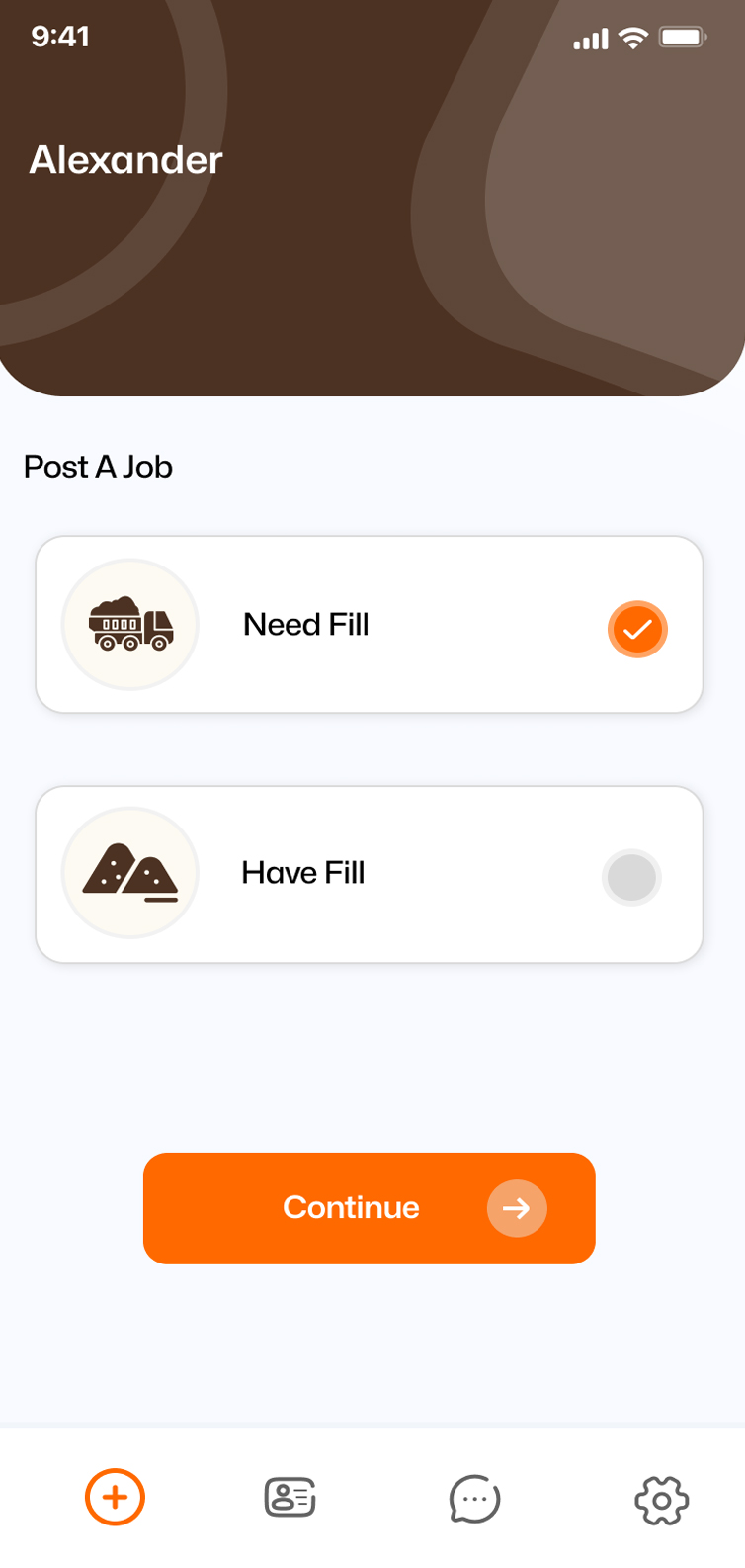
Task: Open the post job plus tab
Action: (x=115, y=1497)
